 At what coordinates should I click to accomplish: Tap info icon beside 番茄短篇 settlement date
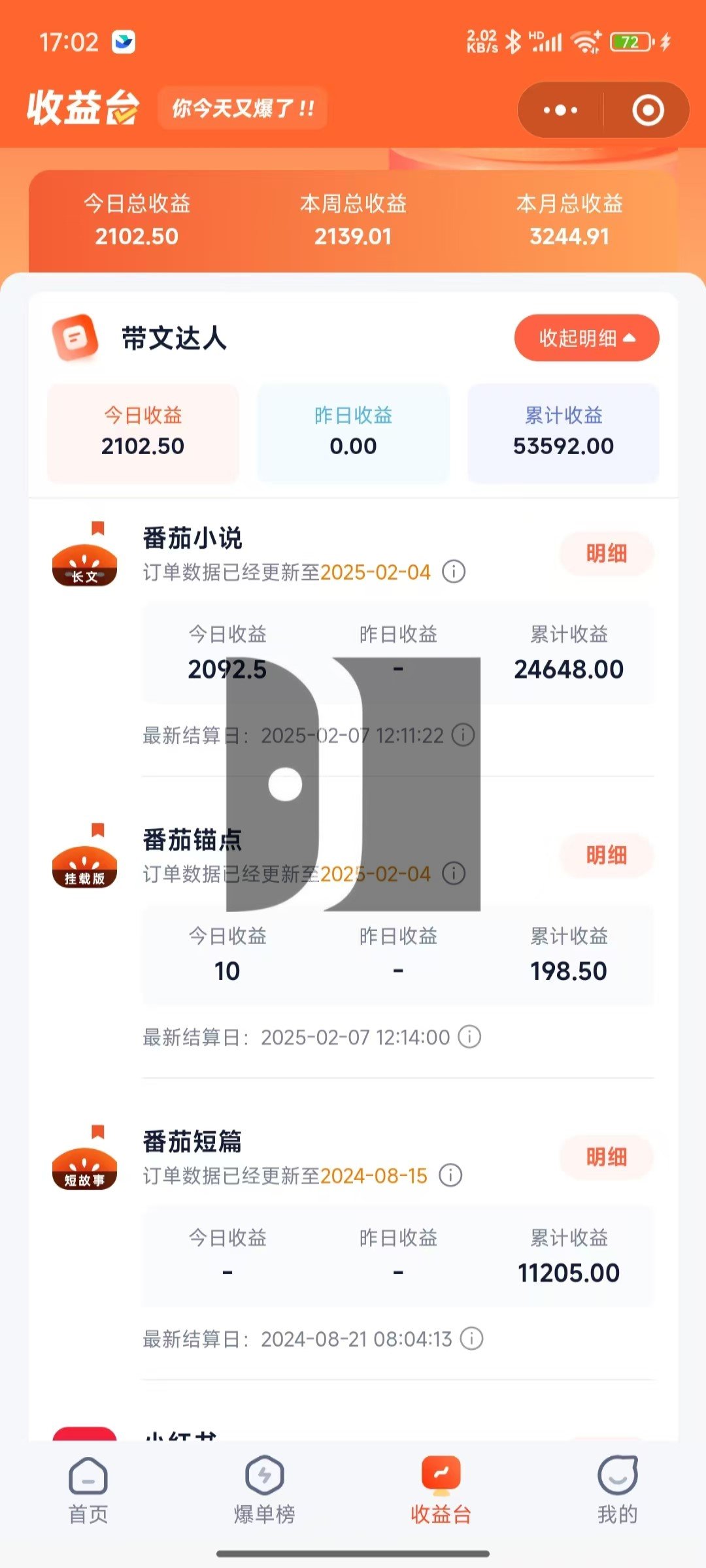[x=471, y=1339]
